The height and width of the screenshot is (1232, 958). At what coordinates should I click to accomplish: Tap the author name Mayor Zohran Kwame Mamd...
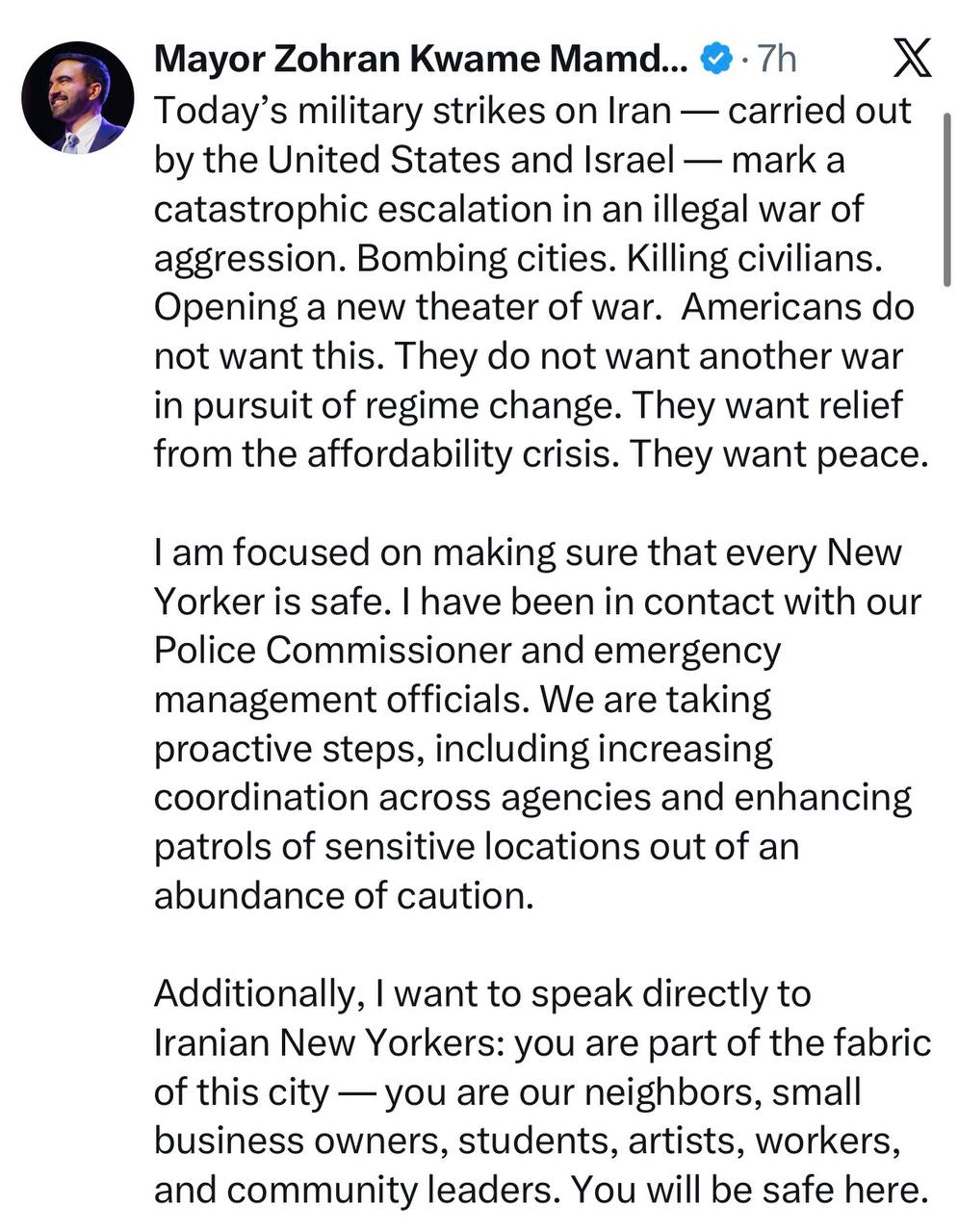(x=421, y=60)
